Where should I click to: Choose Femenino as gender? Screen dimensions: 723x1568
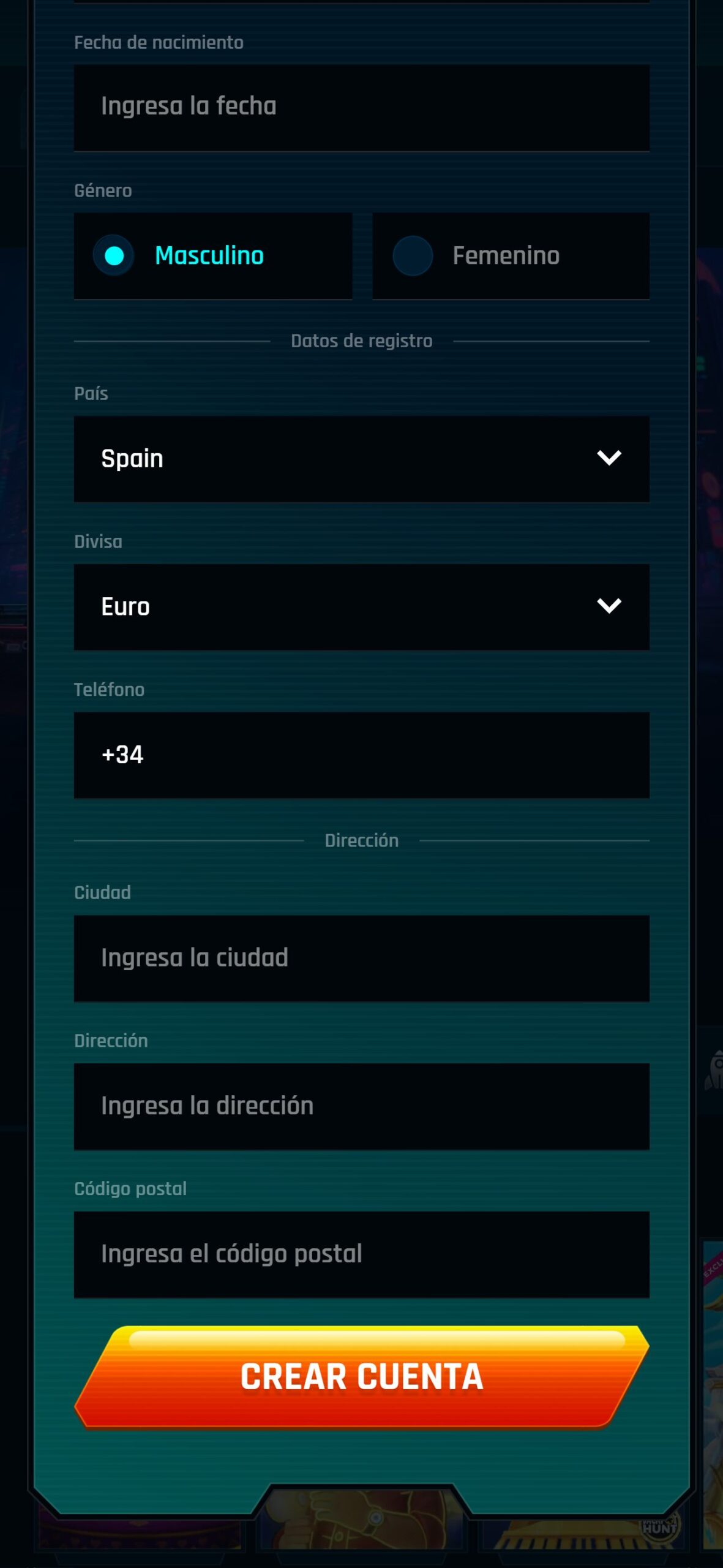coord(511,256)
